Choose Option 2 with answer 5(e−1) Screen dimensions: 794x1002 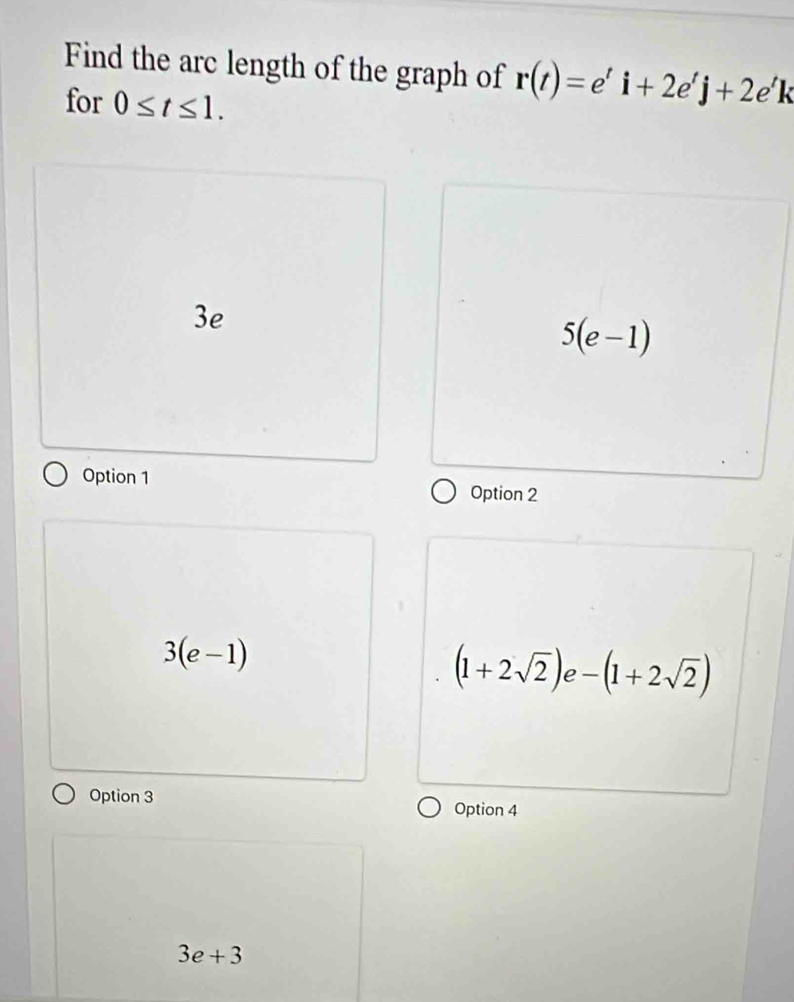pyautogui.click(x=444, y=492)
